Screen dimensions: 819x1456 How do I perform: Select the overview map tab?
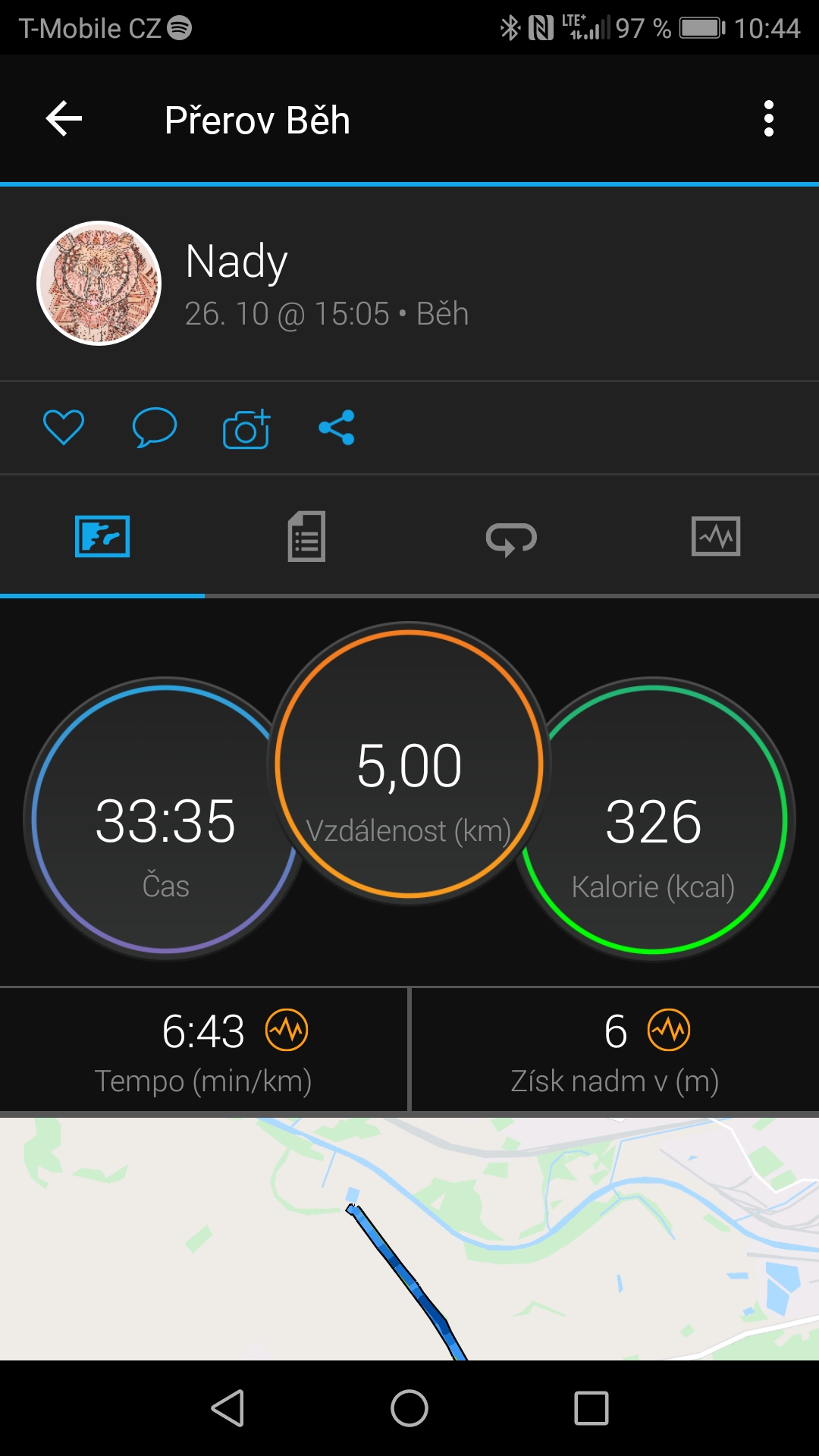pyautogui.click(x=102, y=536)
